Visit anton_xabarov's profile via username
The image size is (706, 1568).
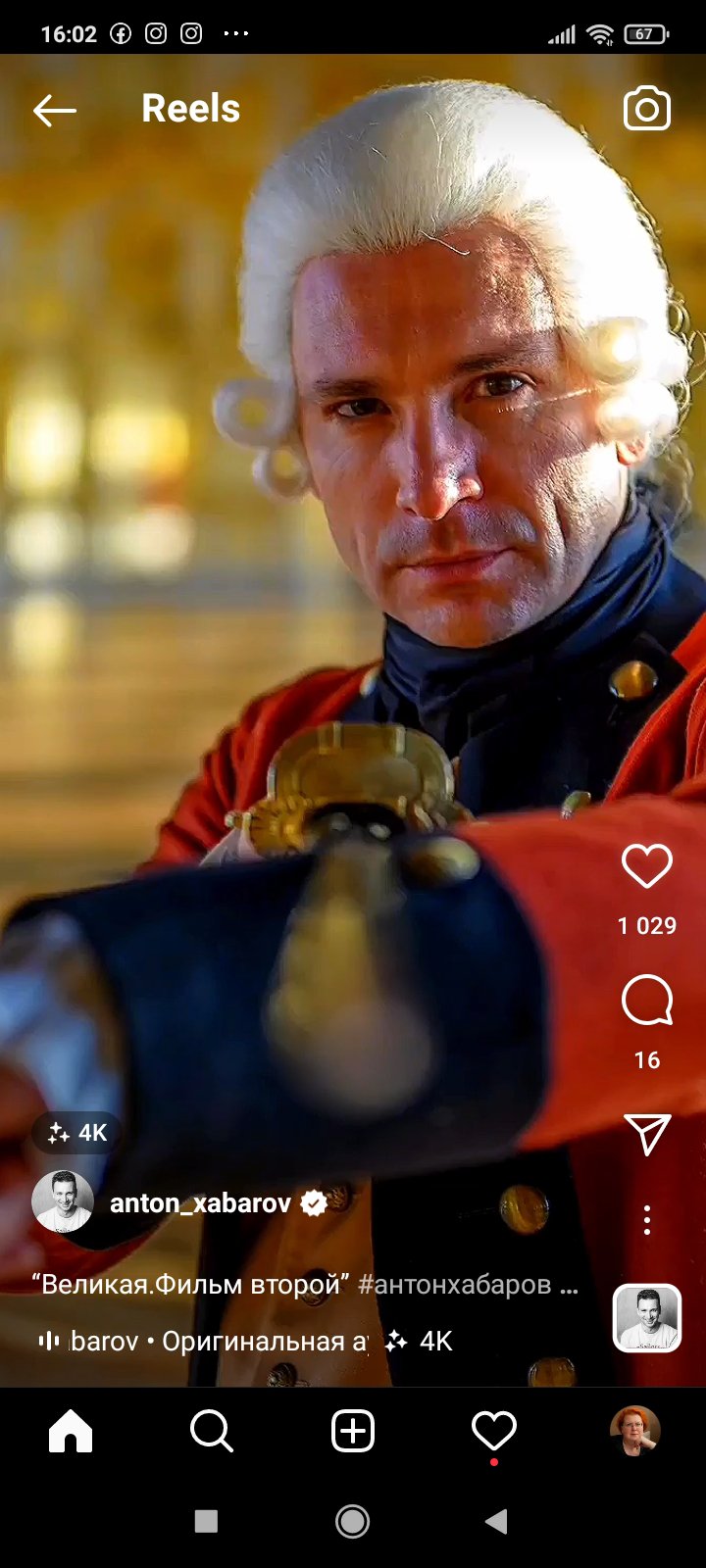(x=200, y=1202)
